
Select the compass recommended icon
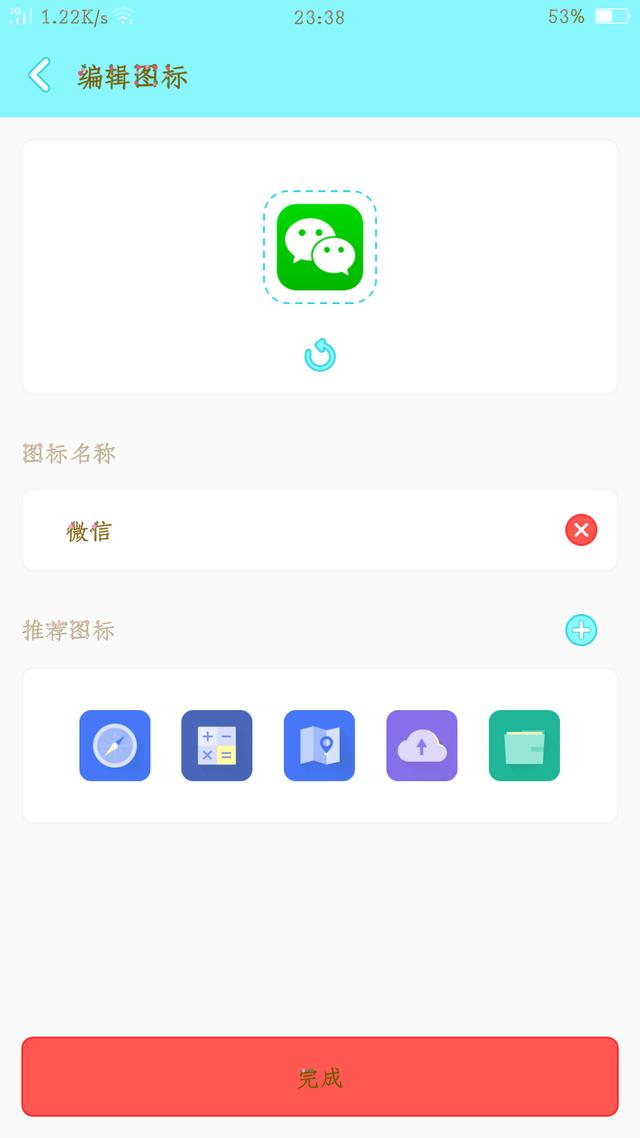pyautogui.click(x=115, y=746)
